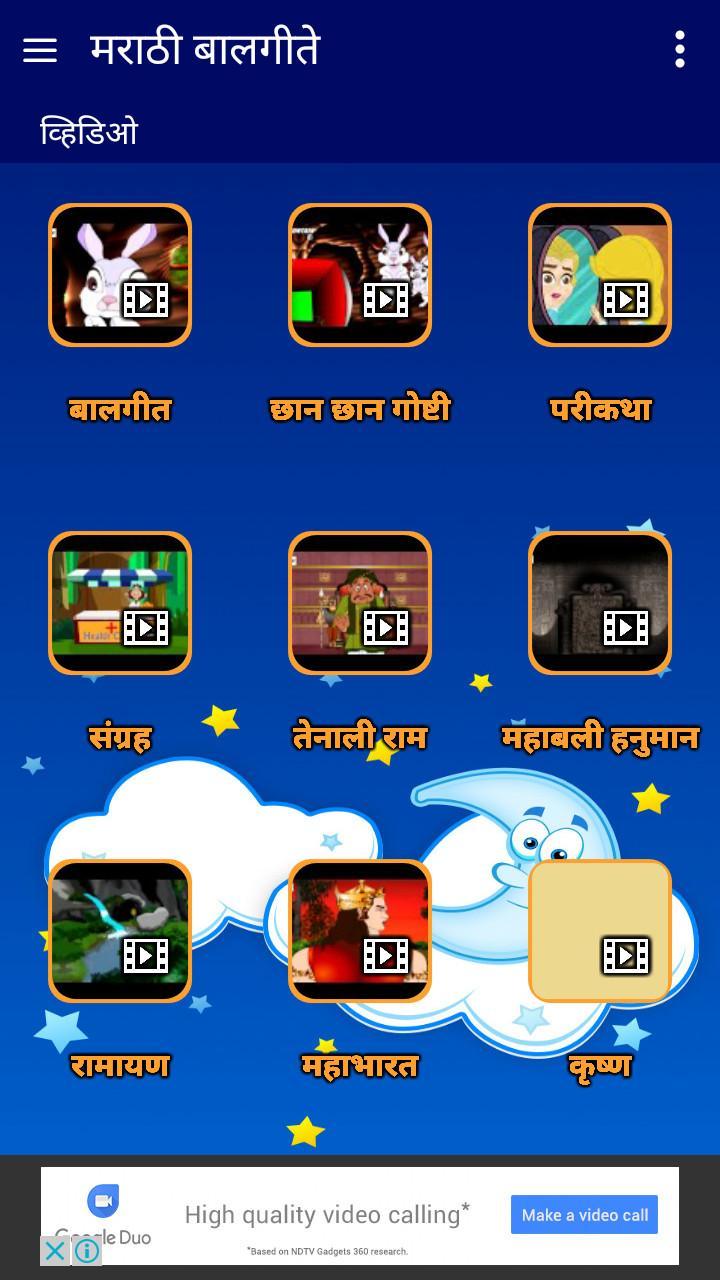
Task: Open the कृष्ण videos category
Action: (599, 930)
